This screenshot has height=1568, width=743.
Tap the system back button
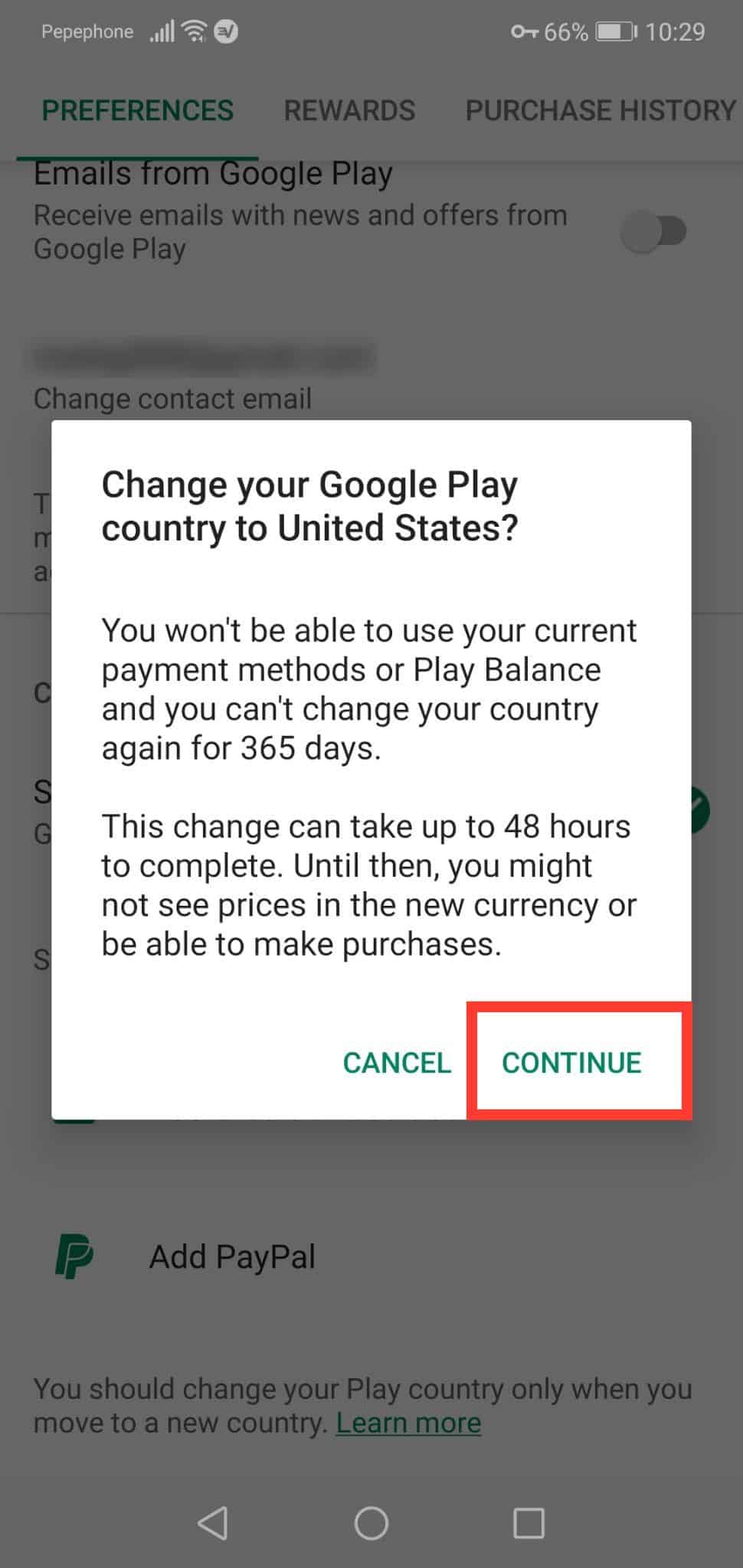(x=213, y=1523)
